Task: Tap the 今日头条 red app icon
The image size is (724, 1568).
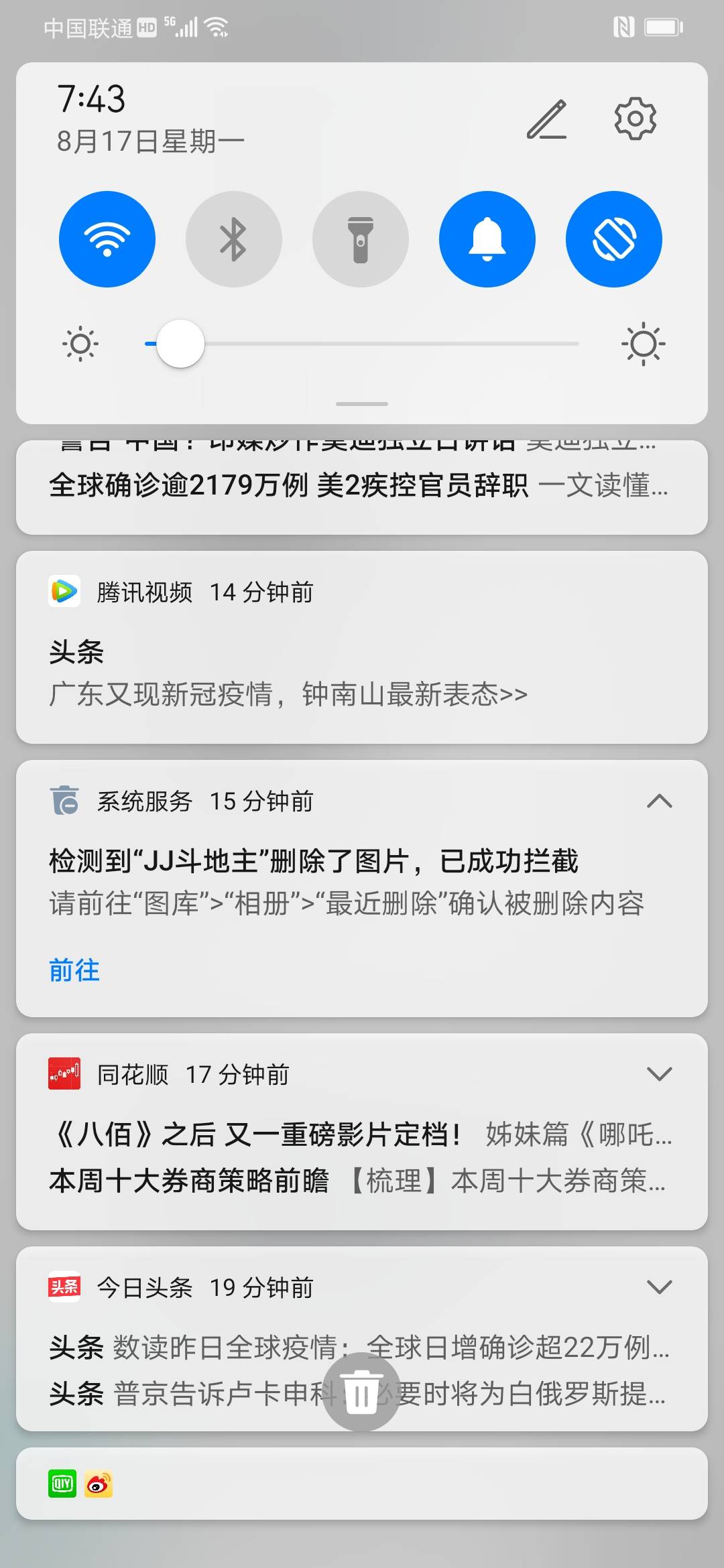Action: [65, 1287]
